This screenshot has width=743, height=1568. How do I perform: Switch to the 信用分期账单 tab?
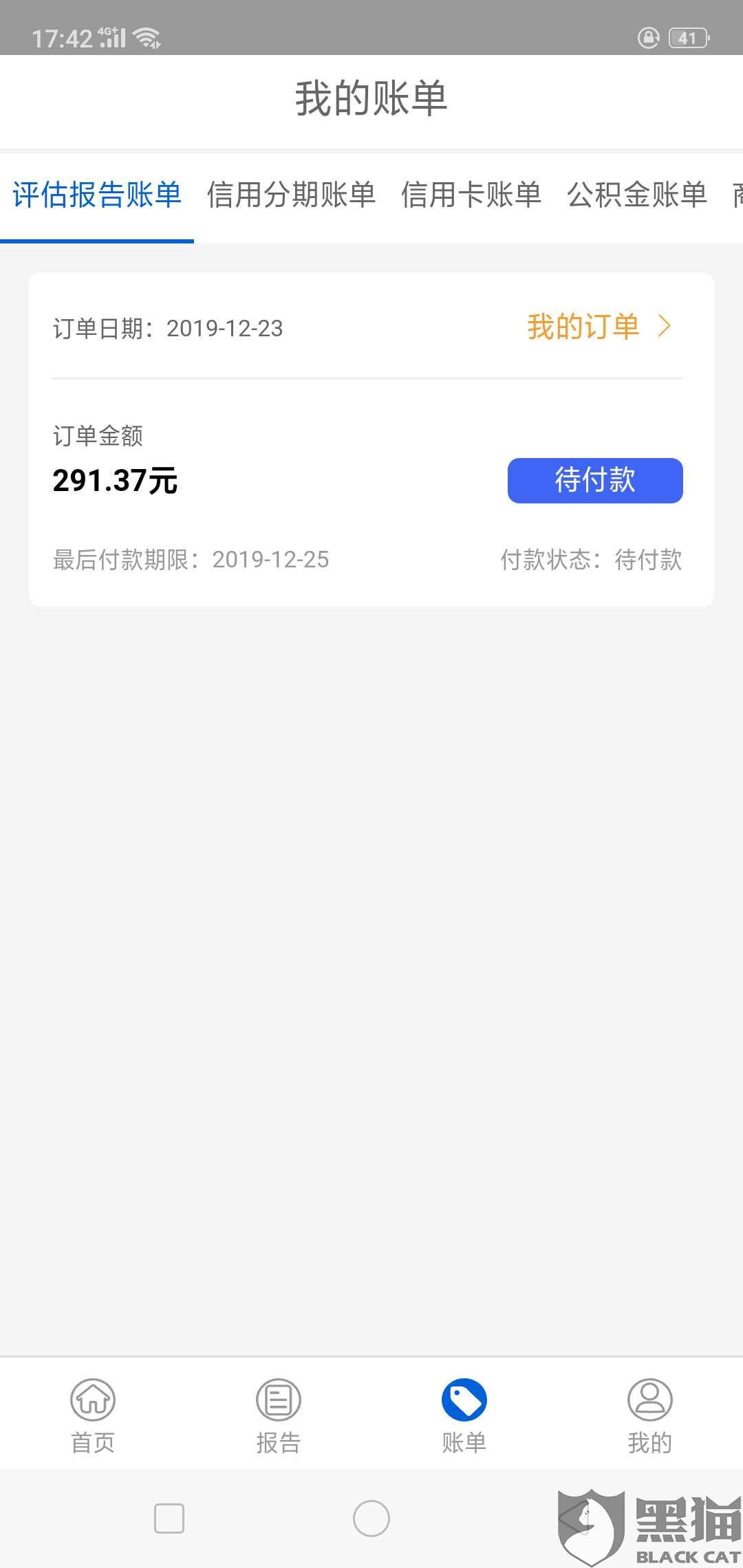click(291, 195)
